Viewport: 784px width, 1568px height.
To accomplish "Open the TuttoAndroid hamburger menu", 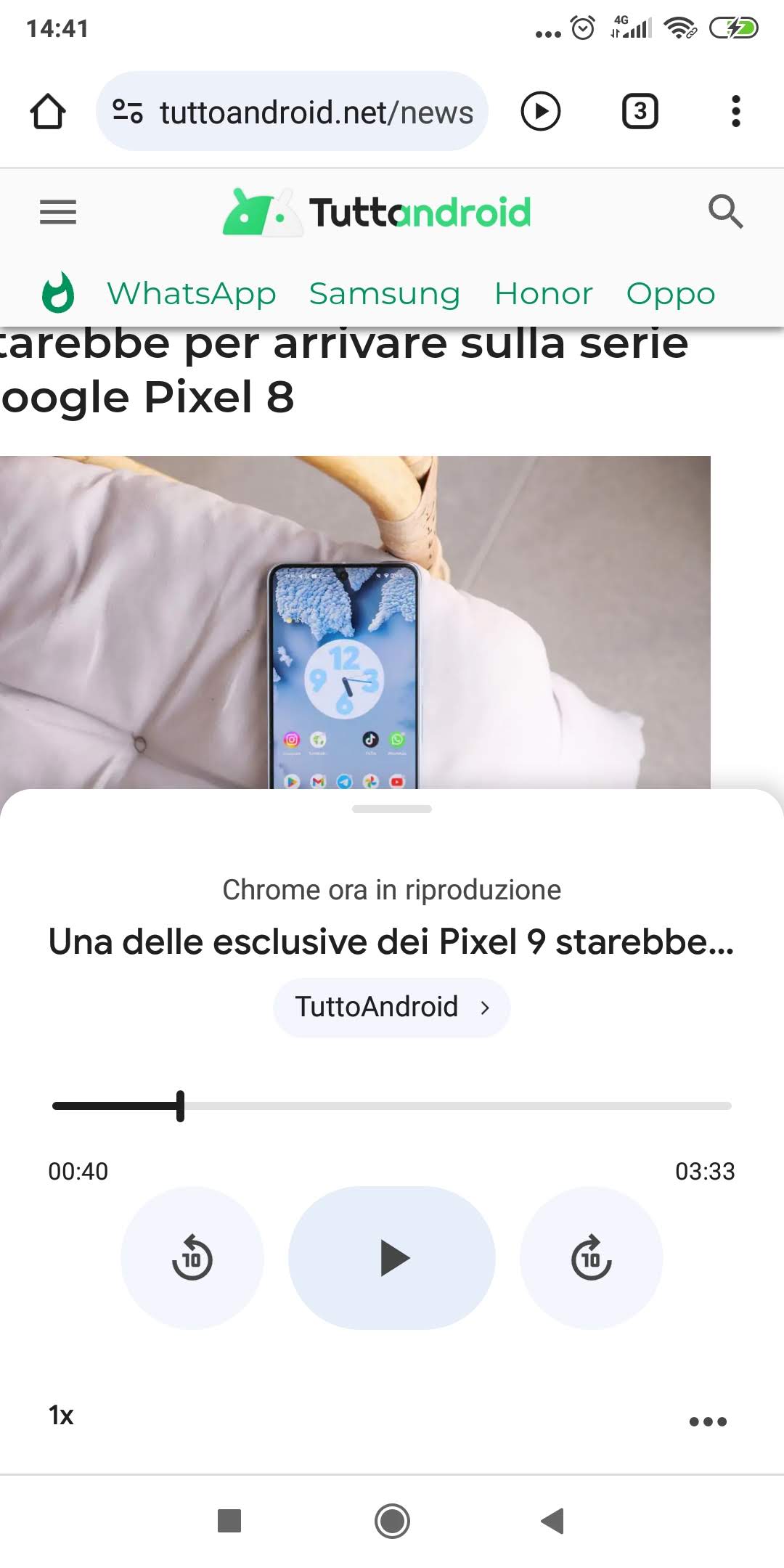I will coord(58,212).
